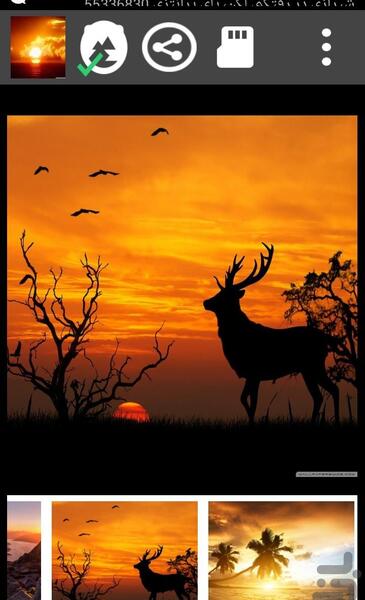Viewport: 365px width, 600px height.
Task: Share this sunset image
Action: (x=169, y=47)
